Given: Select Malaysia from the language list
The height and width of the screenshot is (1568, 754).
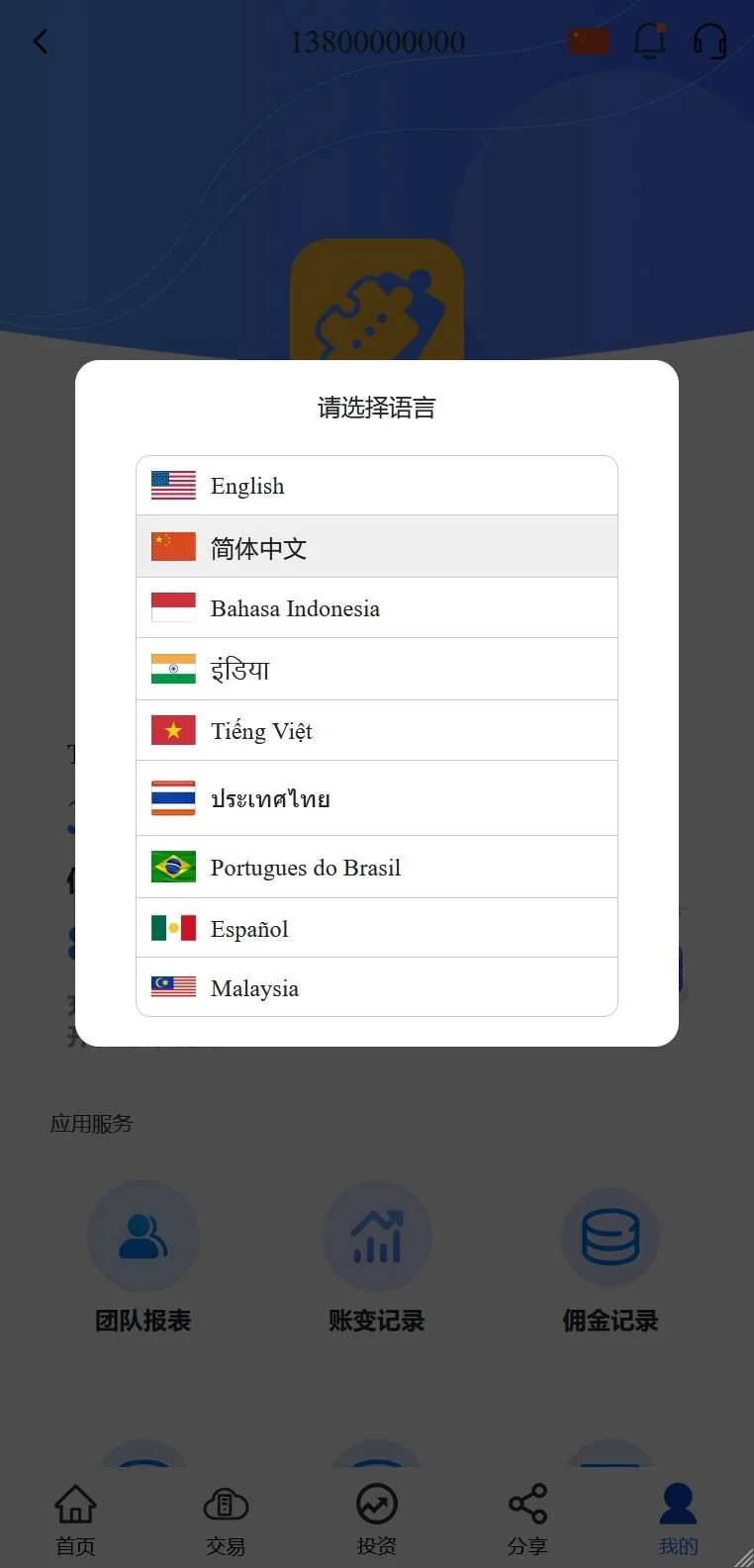Looking at the screenshot, I should (x=376, y=987).
